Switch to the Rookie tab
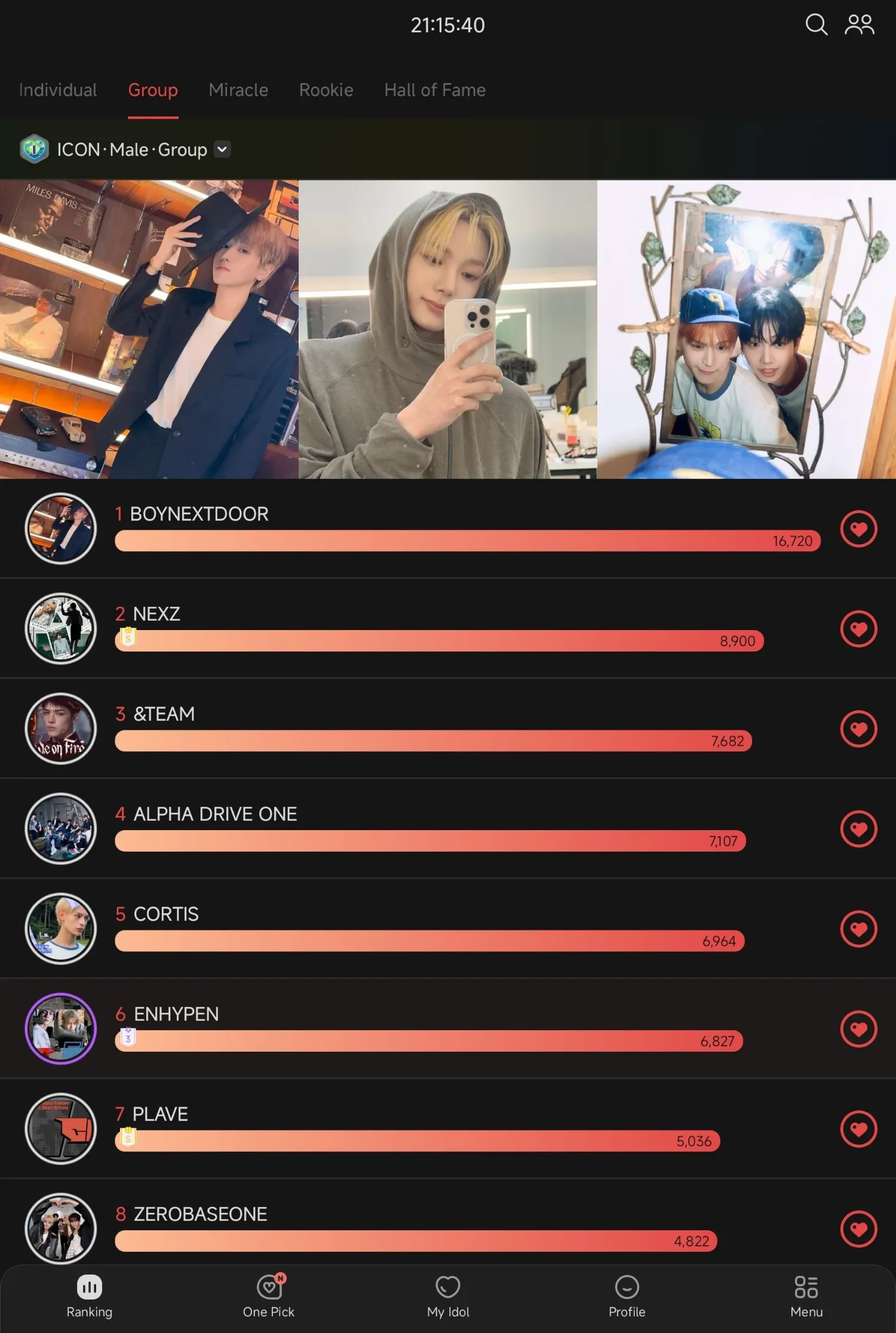This screenshot has width=896, height=1333. click(326, 90)
